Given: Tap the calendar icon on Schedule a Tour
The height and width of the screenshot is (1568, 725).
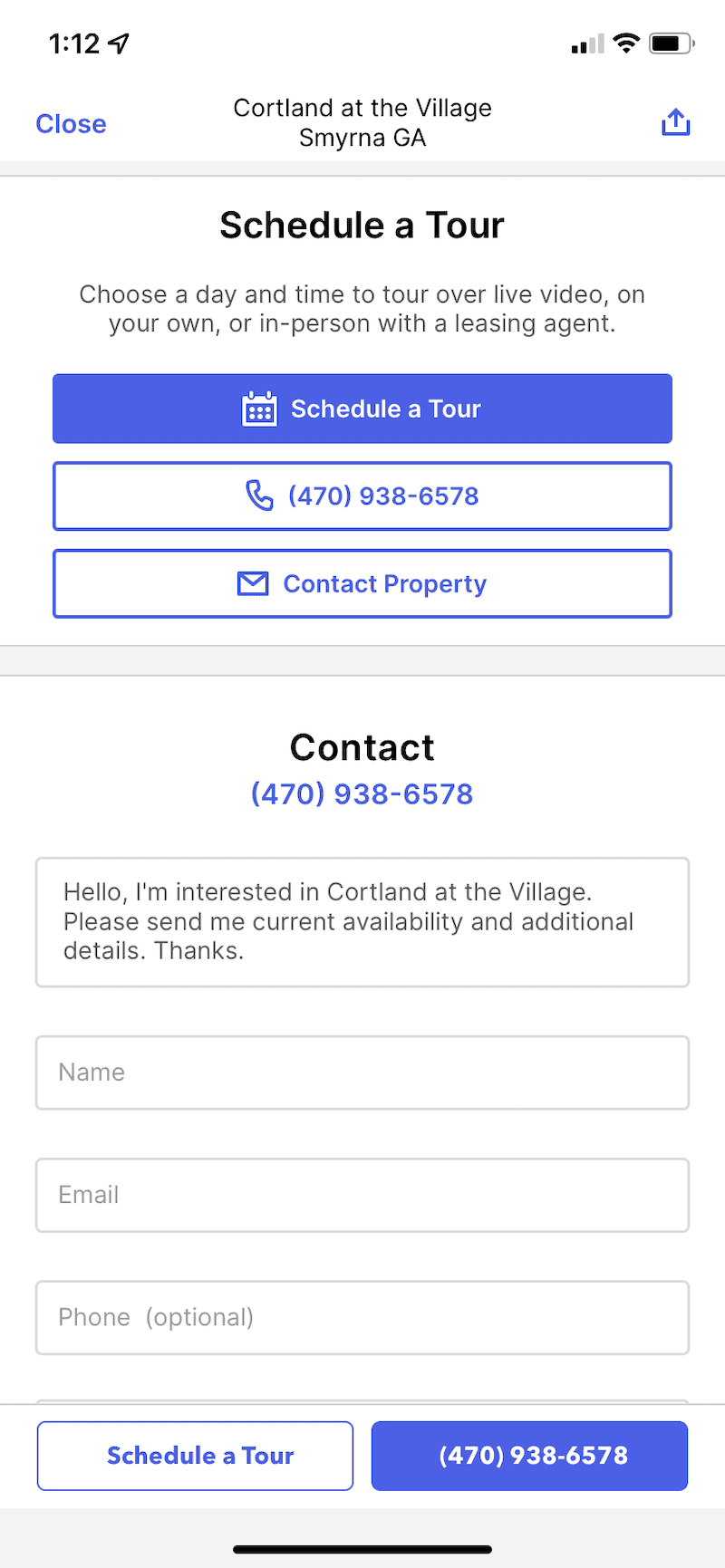Looking at the screenshot, I should click(260, 409).
